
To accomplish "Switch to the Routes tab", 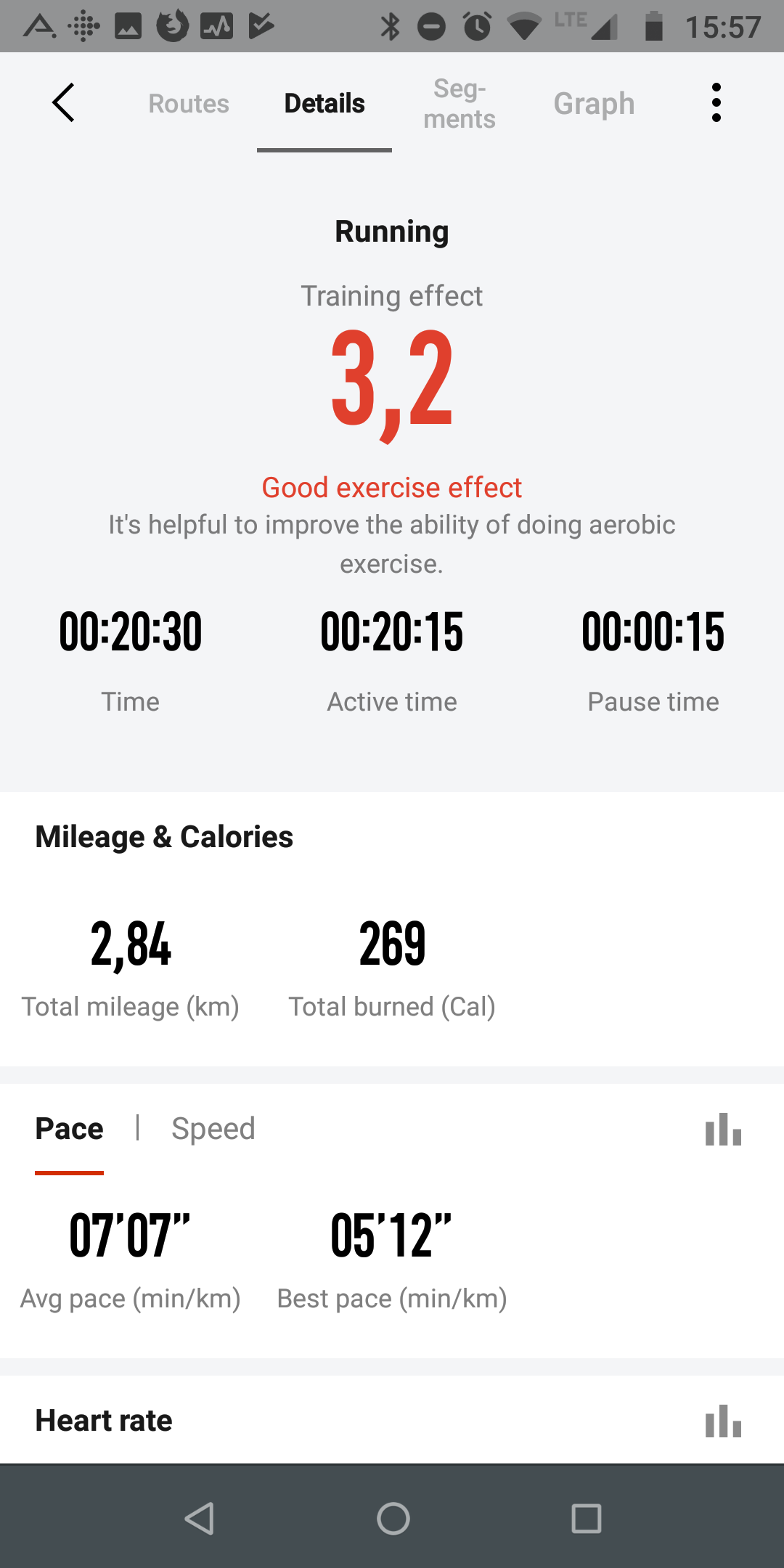I will [x=189, y=104].
